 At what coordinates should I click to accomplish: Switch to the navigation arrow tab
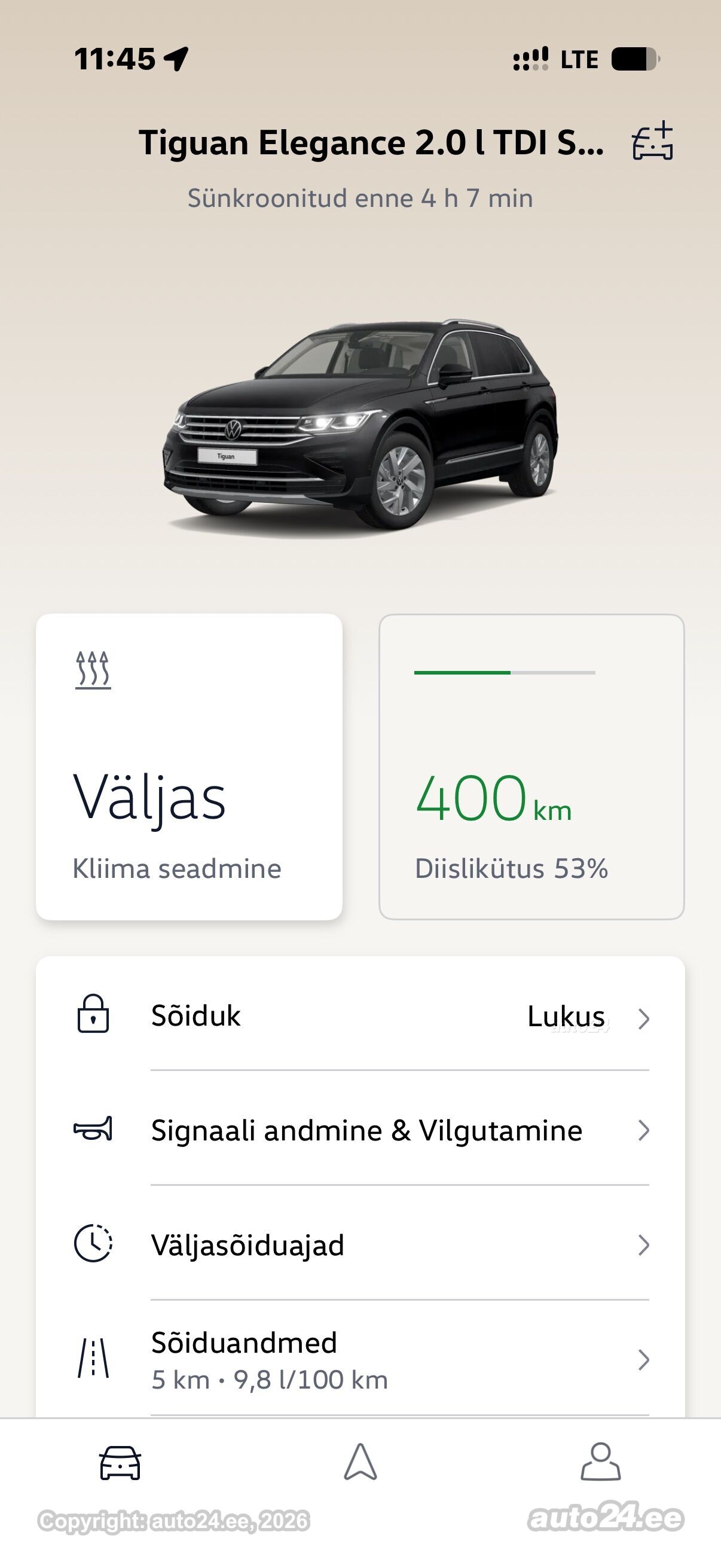361,1462
